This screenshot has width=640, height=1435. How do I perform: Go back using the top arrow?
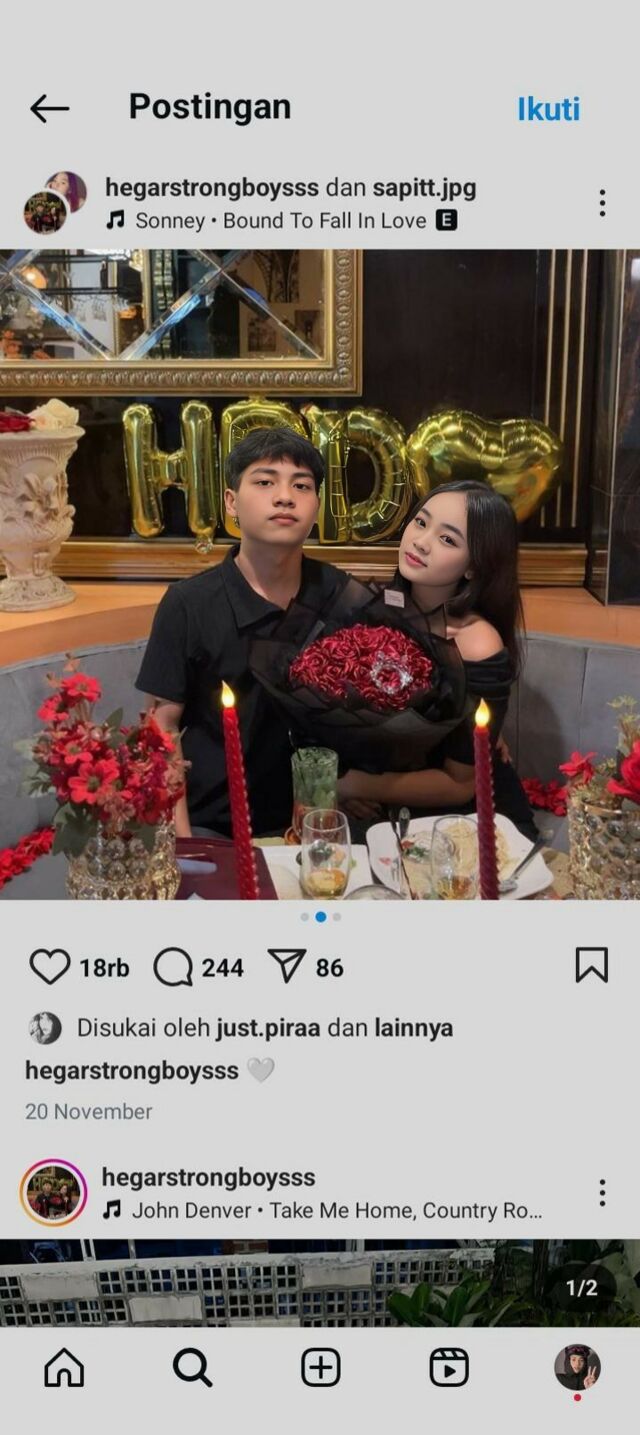click(49, 108)
